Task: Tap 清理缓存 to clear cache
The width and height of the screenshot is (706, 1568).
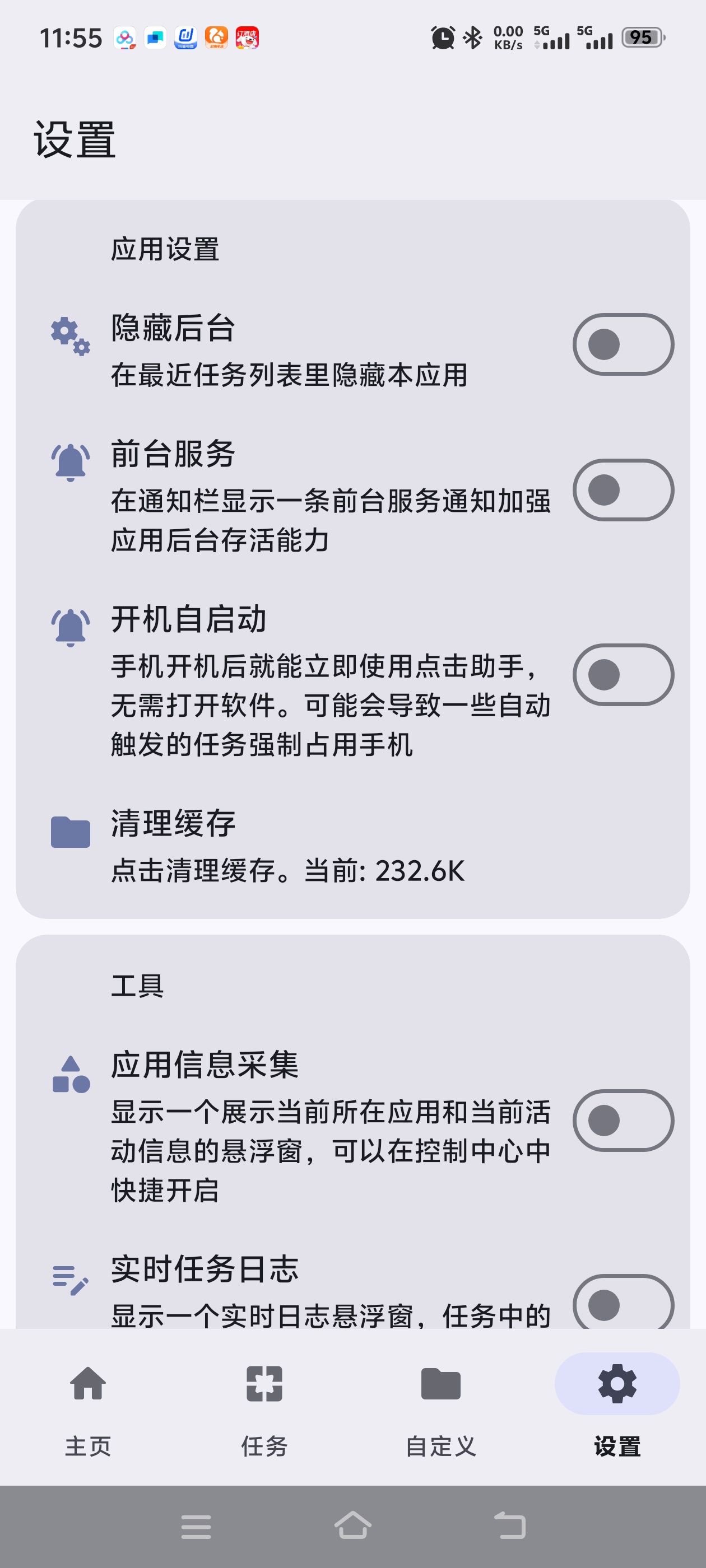Action: click(287, 846)
